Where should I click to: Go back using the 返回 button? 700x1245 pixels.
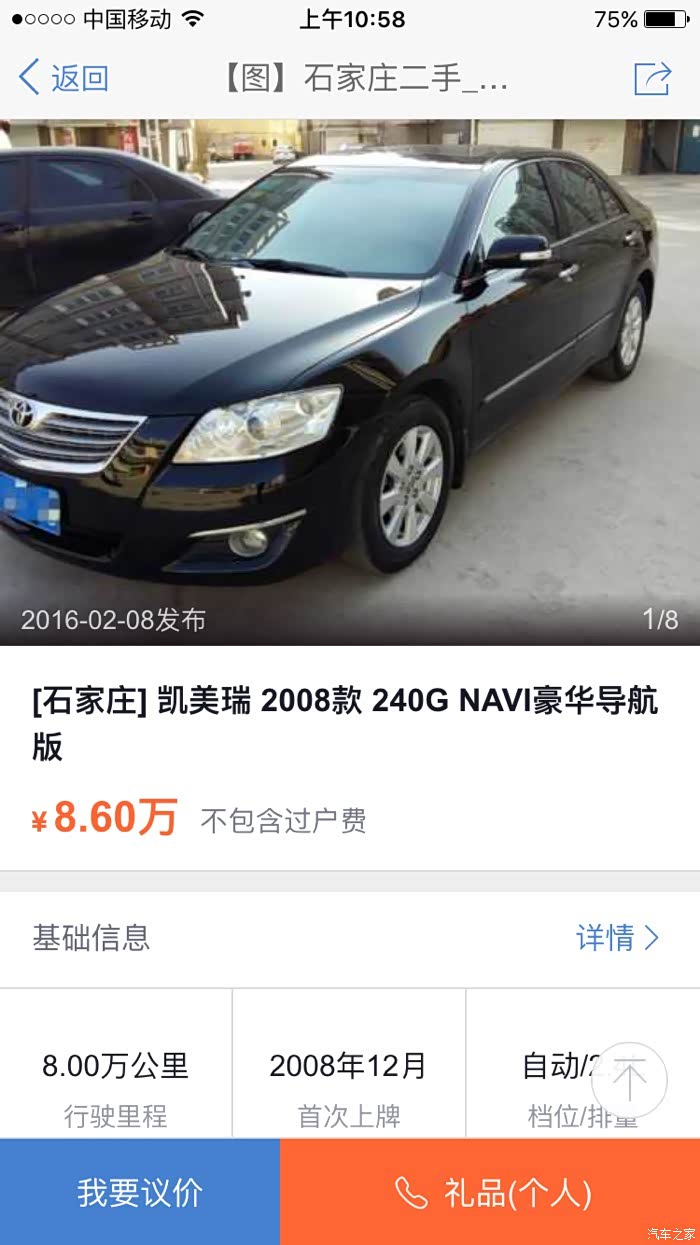pyautogui.click(x=64, y=78)
